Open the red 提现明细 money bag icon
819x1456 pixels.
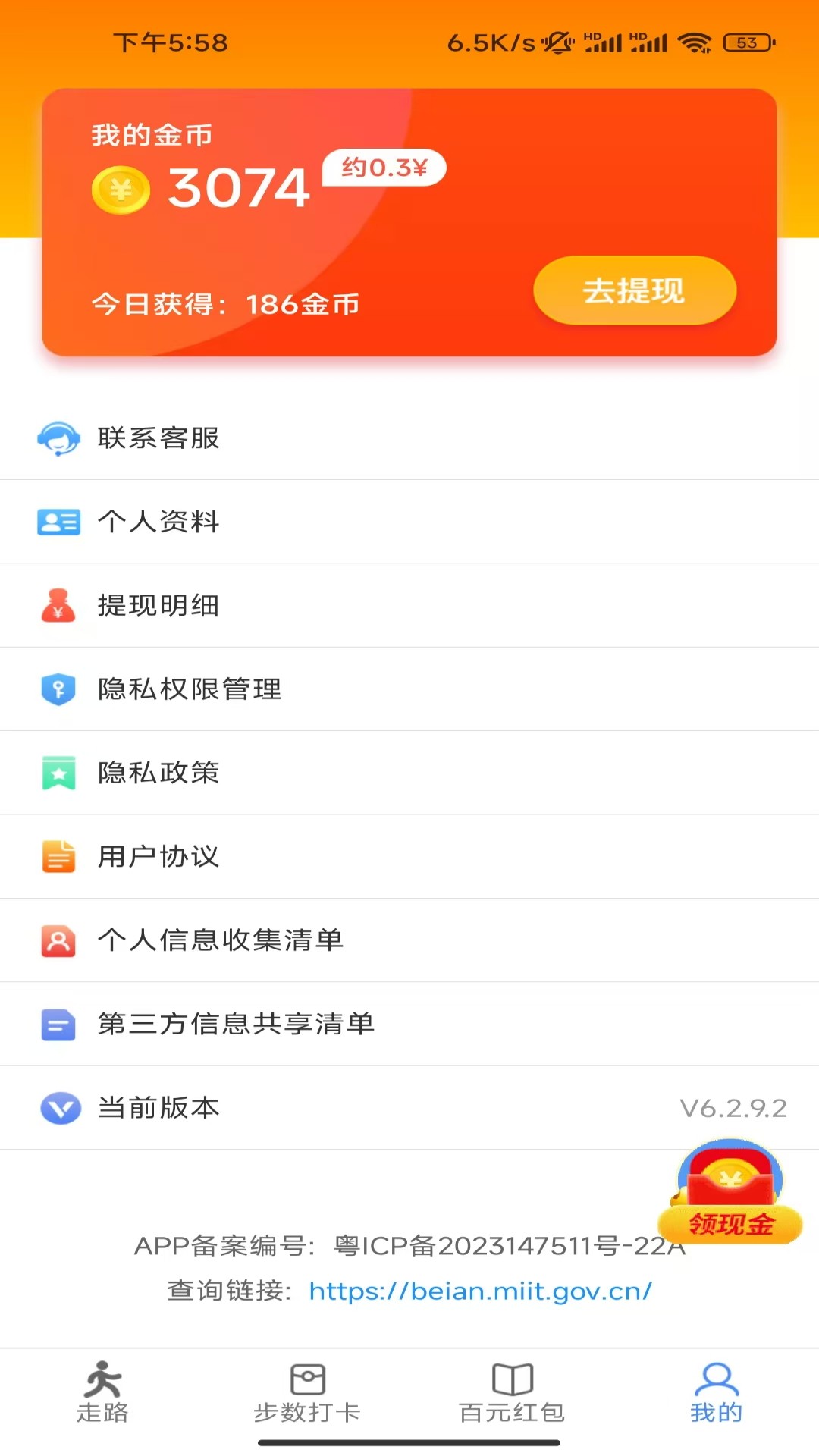(60, 604)
